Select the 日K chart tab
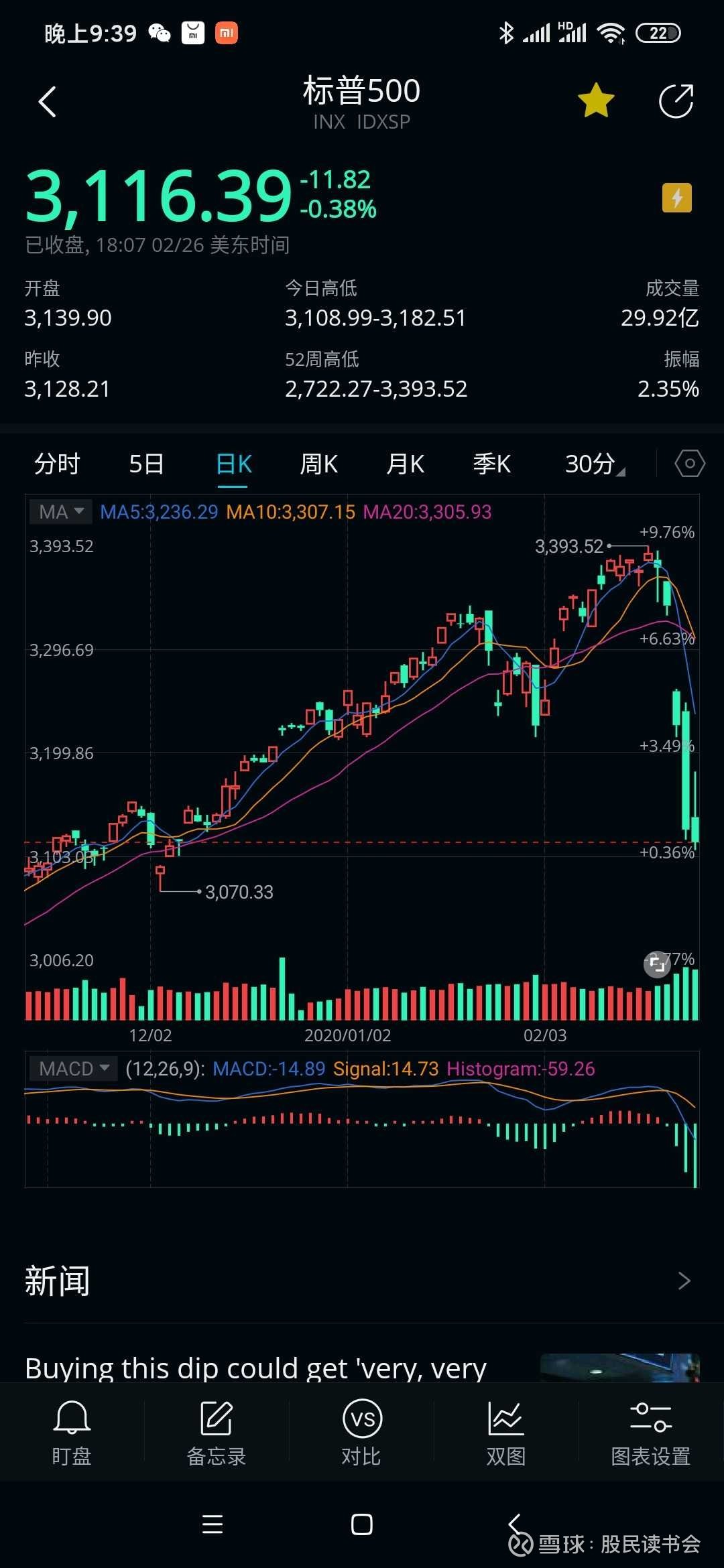The image size is (724, 1568). [x=234, y=464]
